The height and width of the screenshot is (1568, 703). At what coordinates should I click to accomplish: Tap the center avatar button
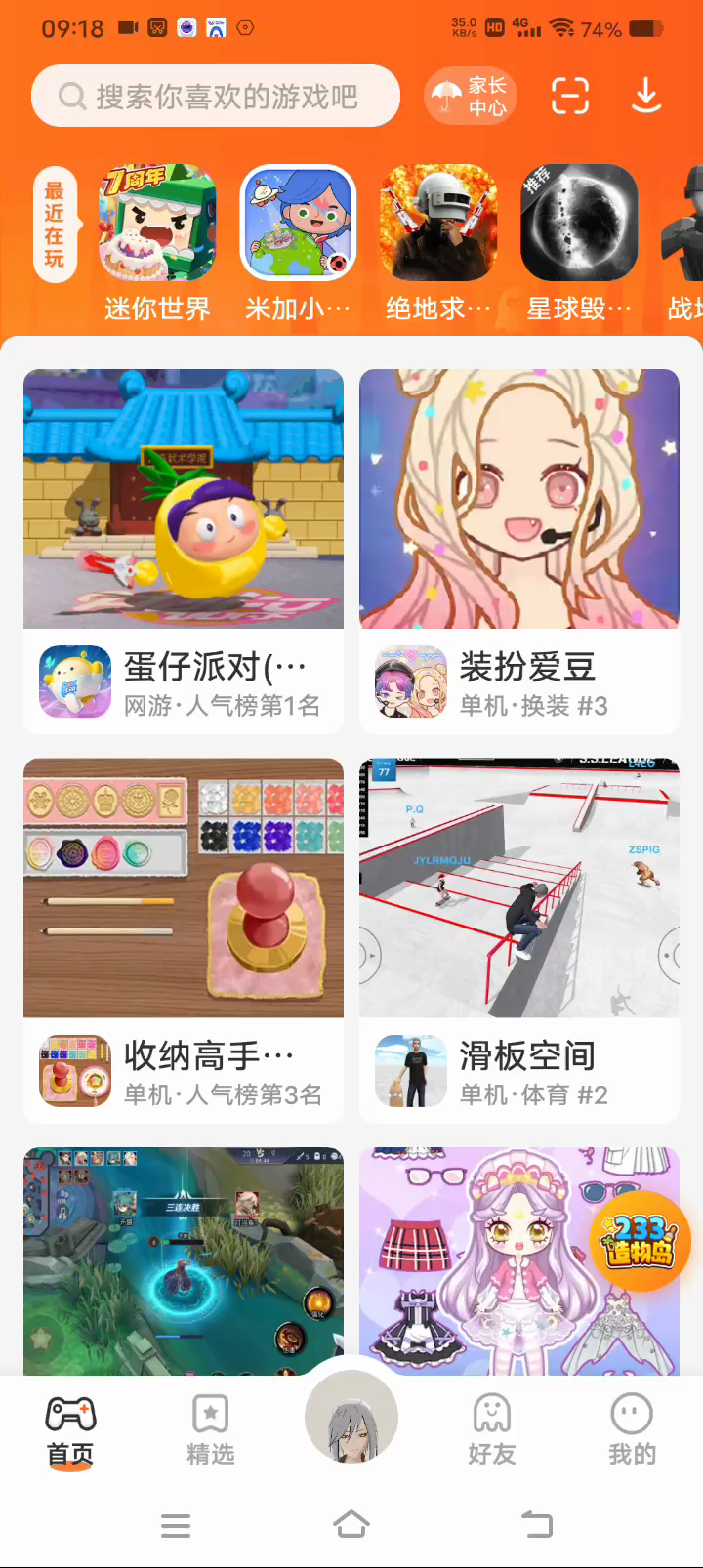(351, 1418)
